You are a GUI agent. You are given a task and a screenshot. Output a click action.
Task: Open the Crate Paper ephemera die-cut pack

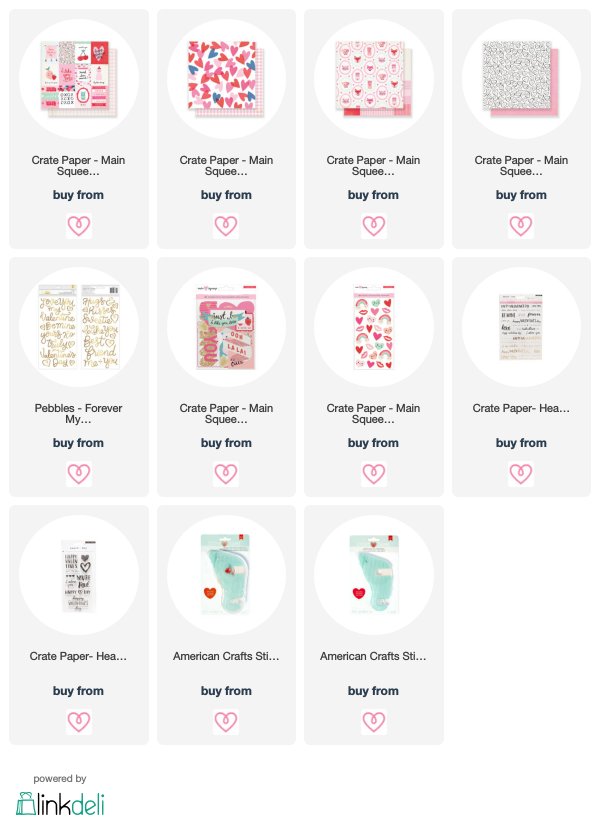coord(226,327)
